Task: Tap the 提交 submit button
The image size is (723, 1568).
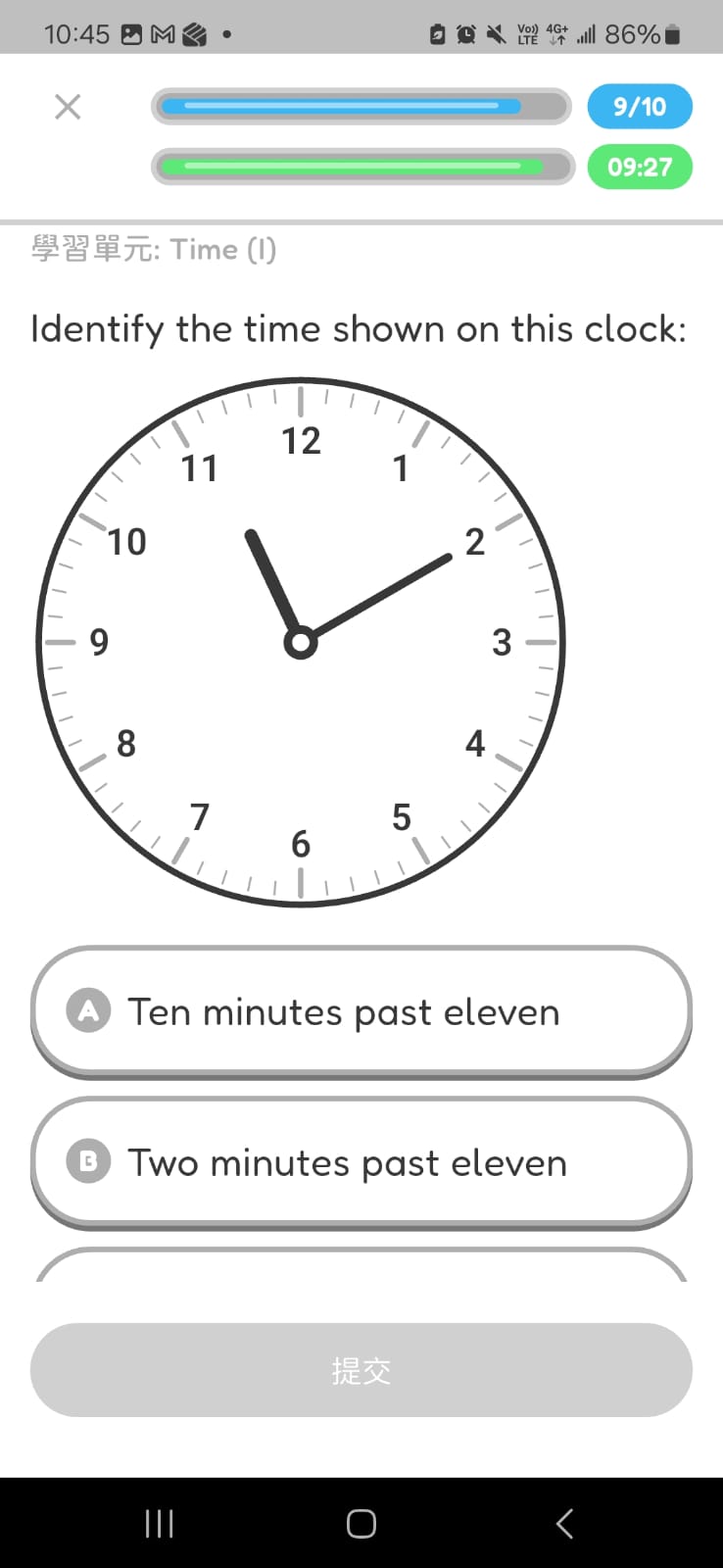Action: [361, 1370]
